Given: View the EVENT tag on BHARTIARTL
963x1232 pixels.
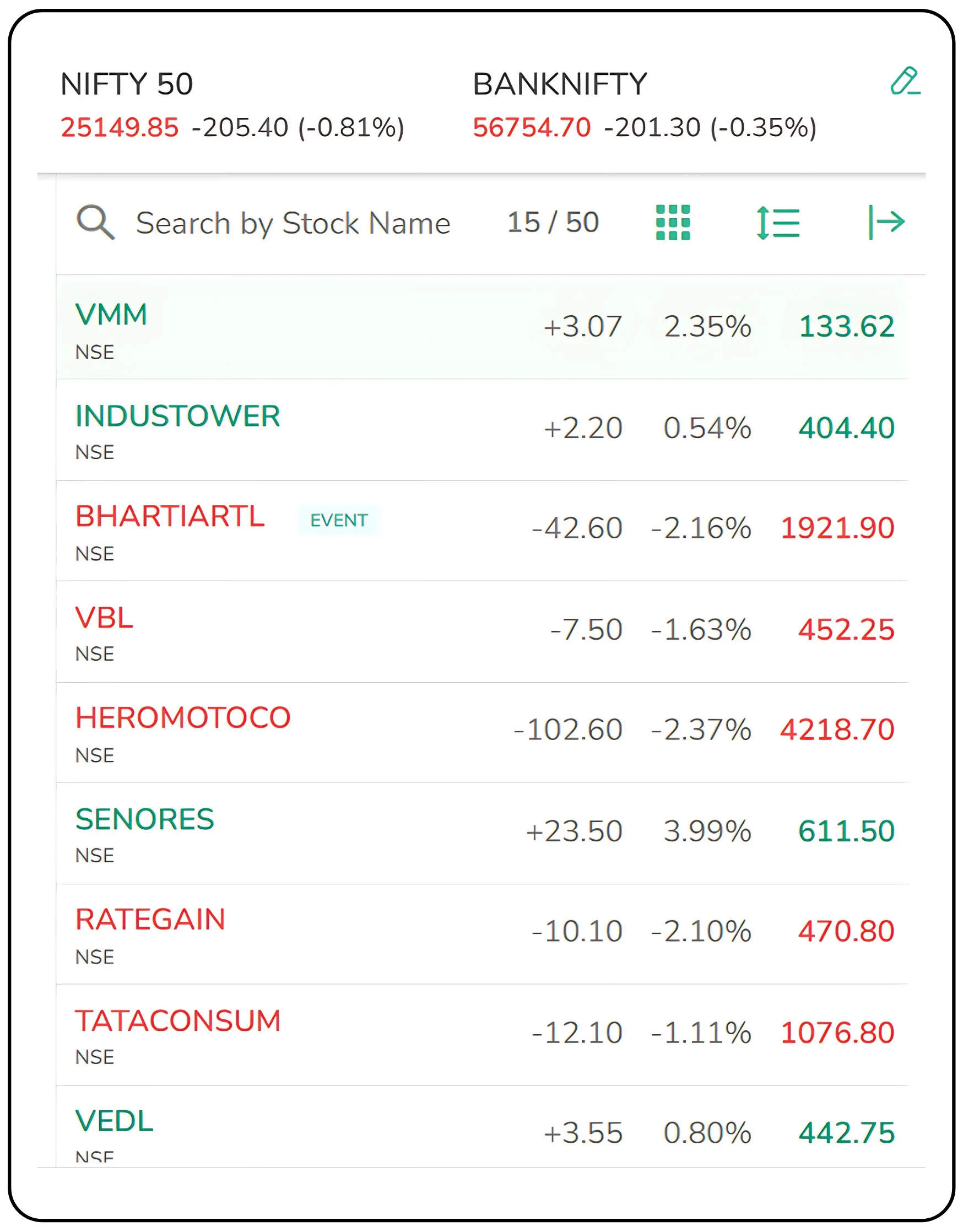Looking at the screenshot, I should (x=338, y=520).
